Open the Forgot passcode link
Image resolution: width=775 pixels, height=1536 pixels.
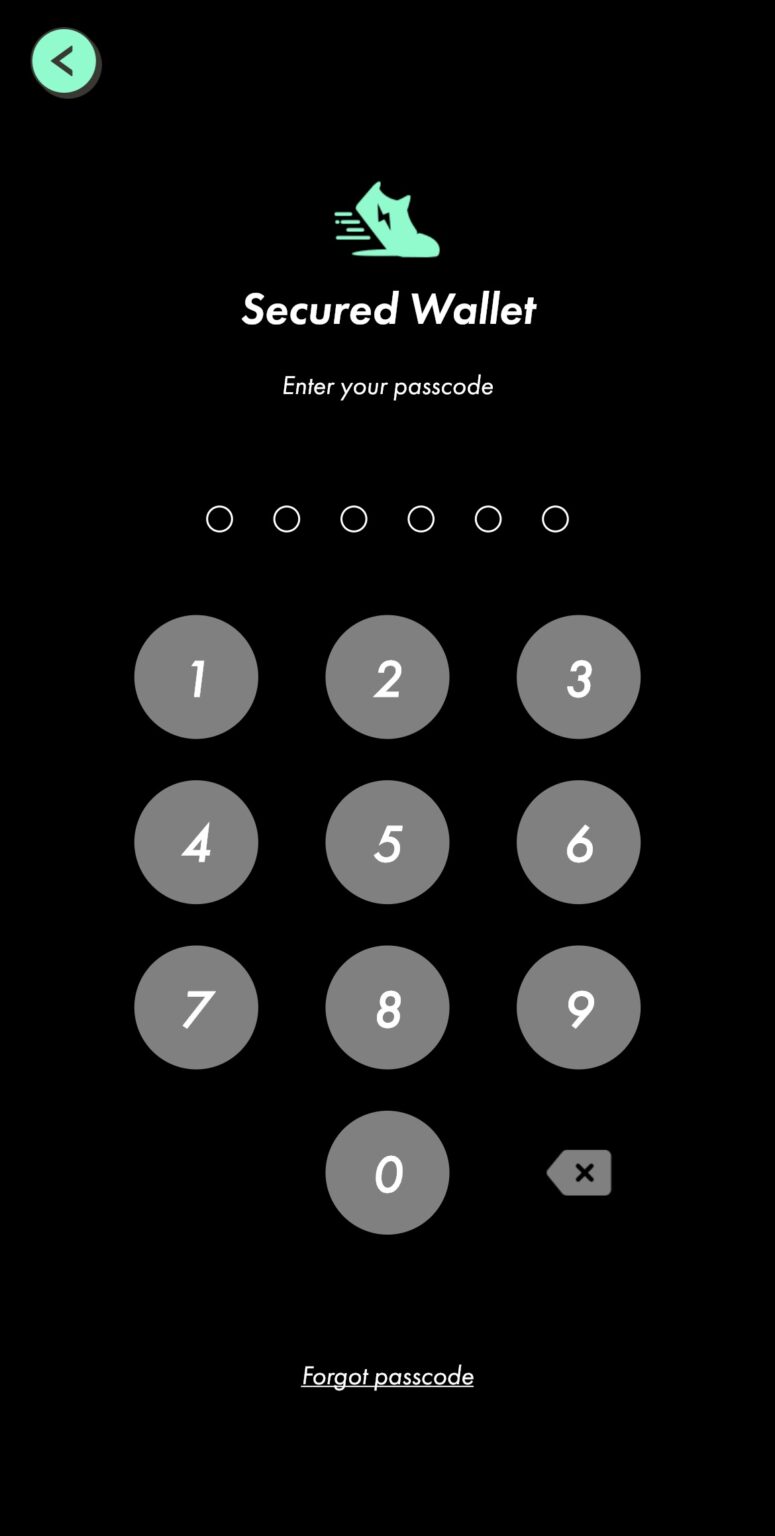coord(387,1376)
